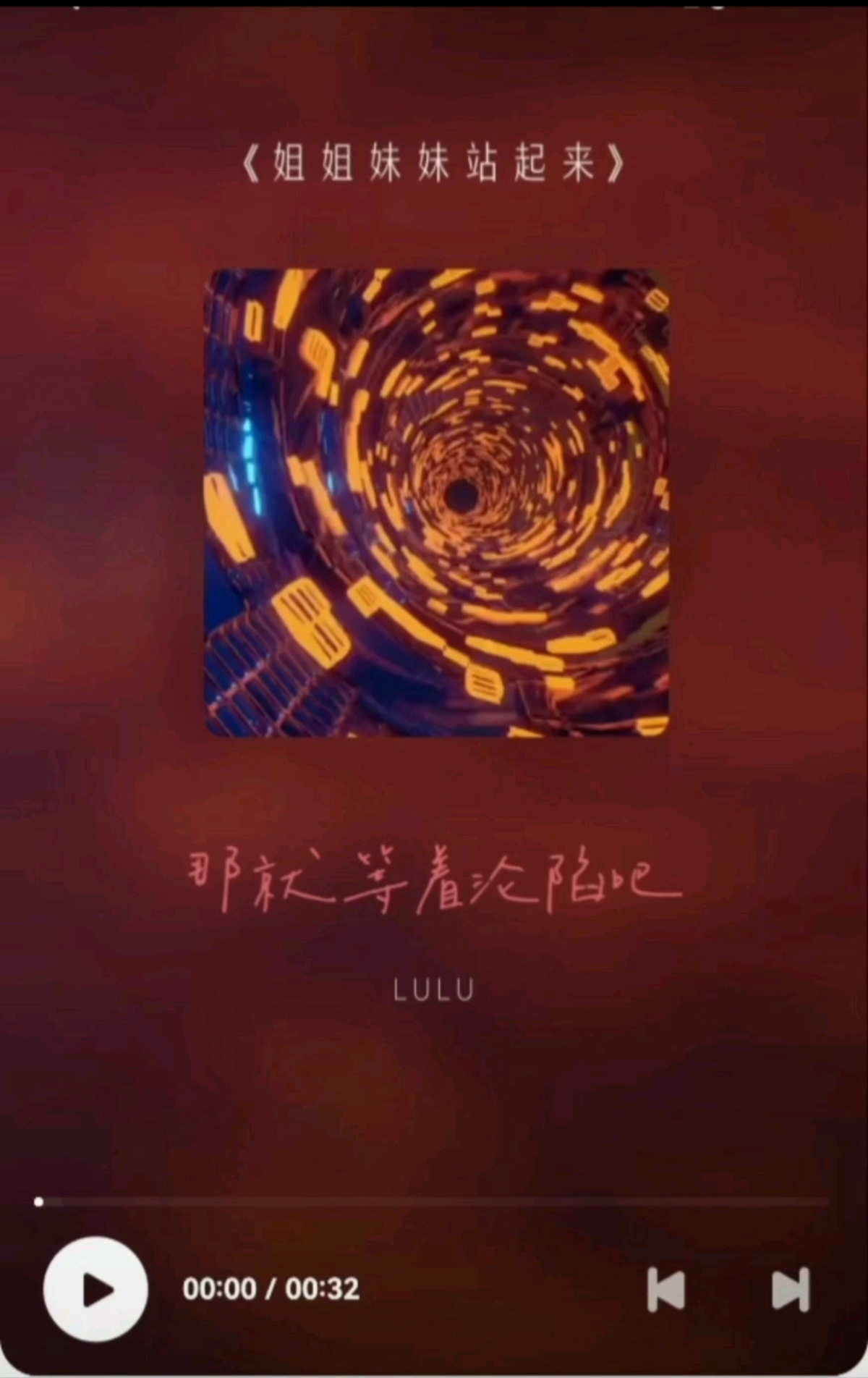Skip to the previous track
The width and height of the screenshot is (868, 1378).
tap(665, 1289)
